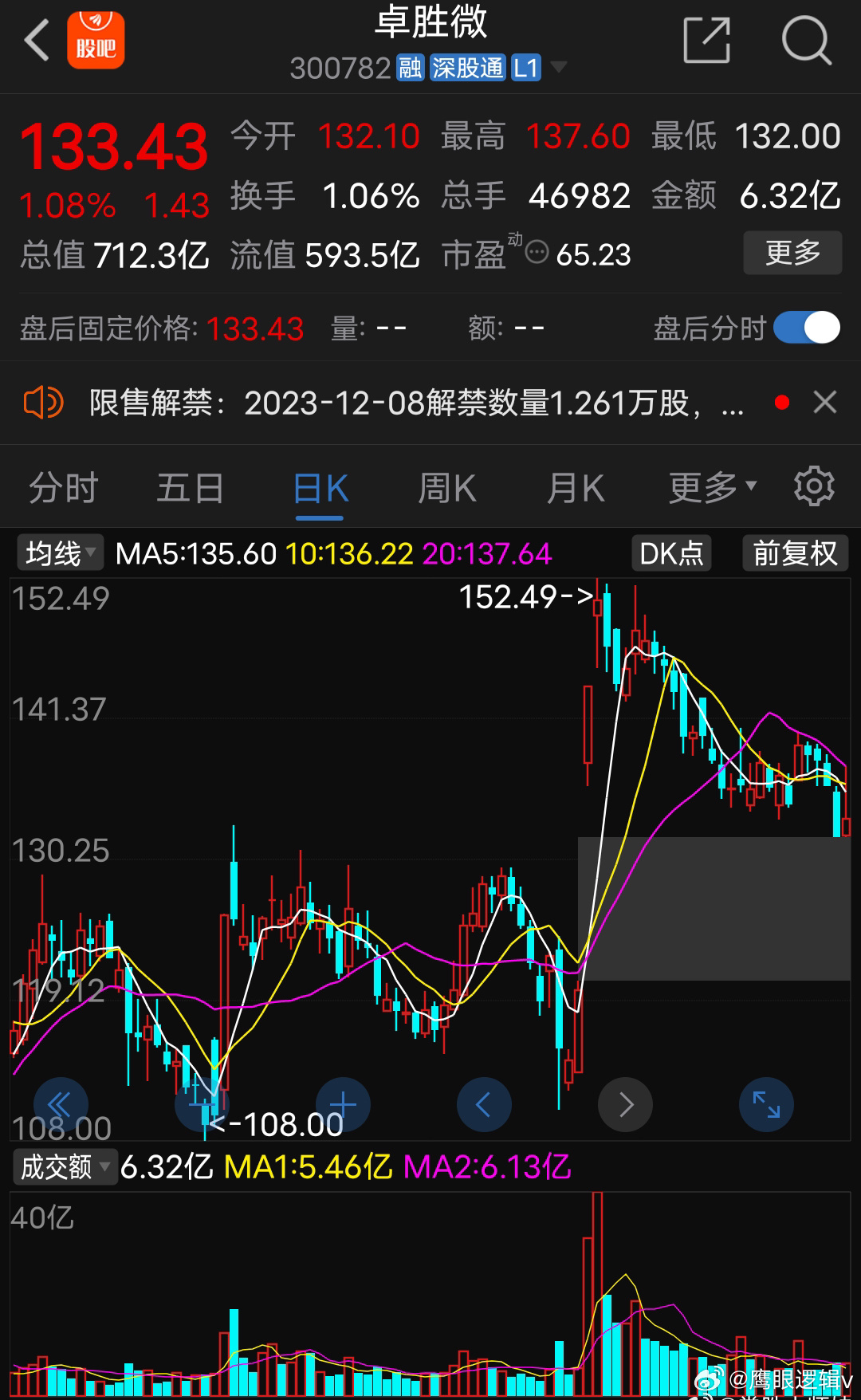
Task: Select the 月K chart tab
Action: click(x=575, y=488)
